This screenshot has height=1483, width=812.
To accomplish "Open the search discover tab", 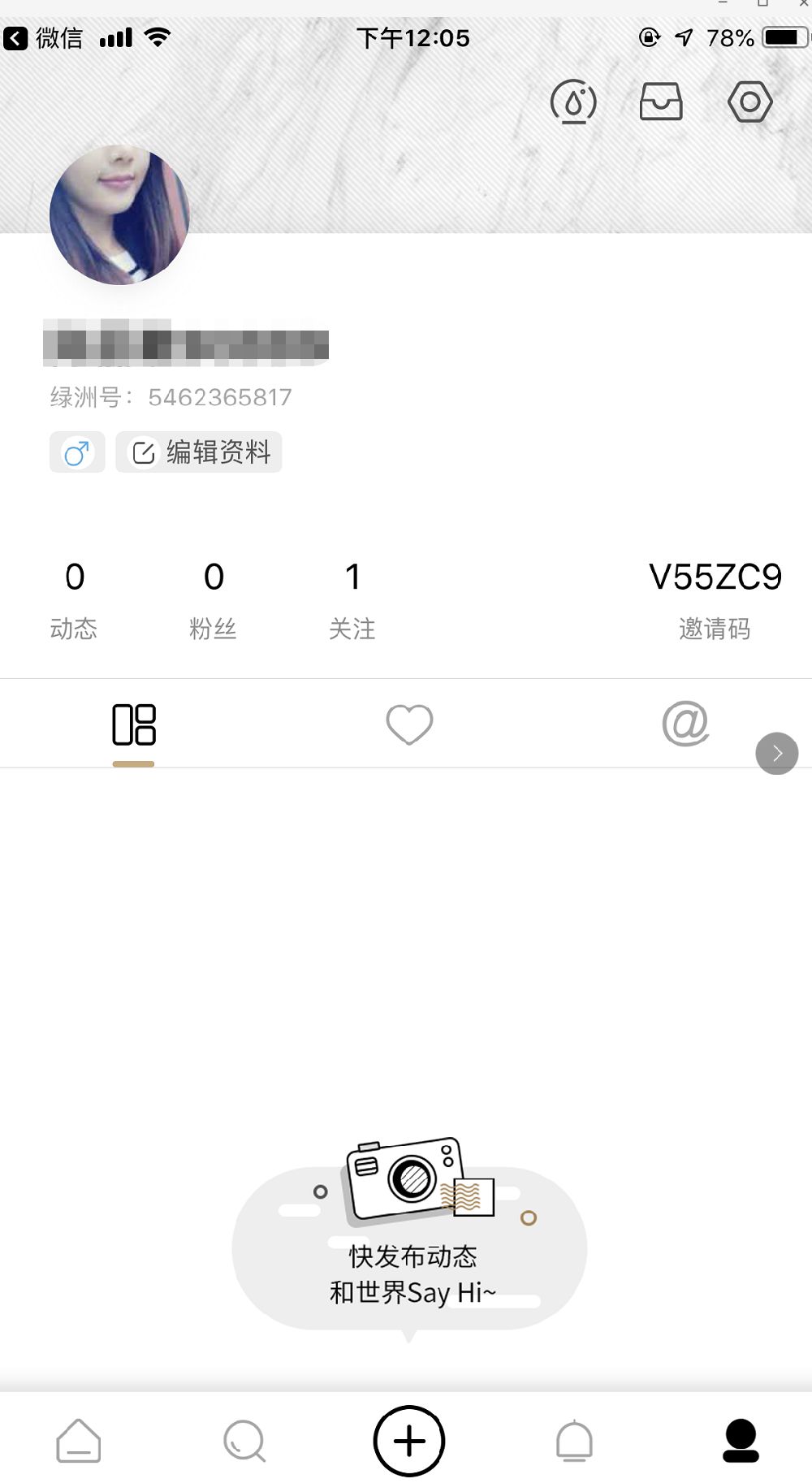I will (x=244, y=1441).
